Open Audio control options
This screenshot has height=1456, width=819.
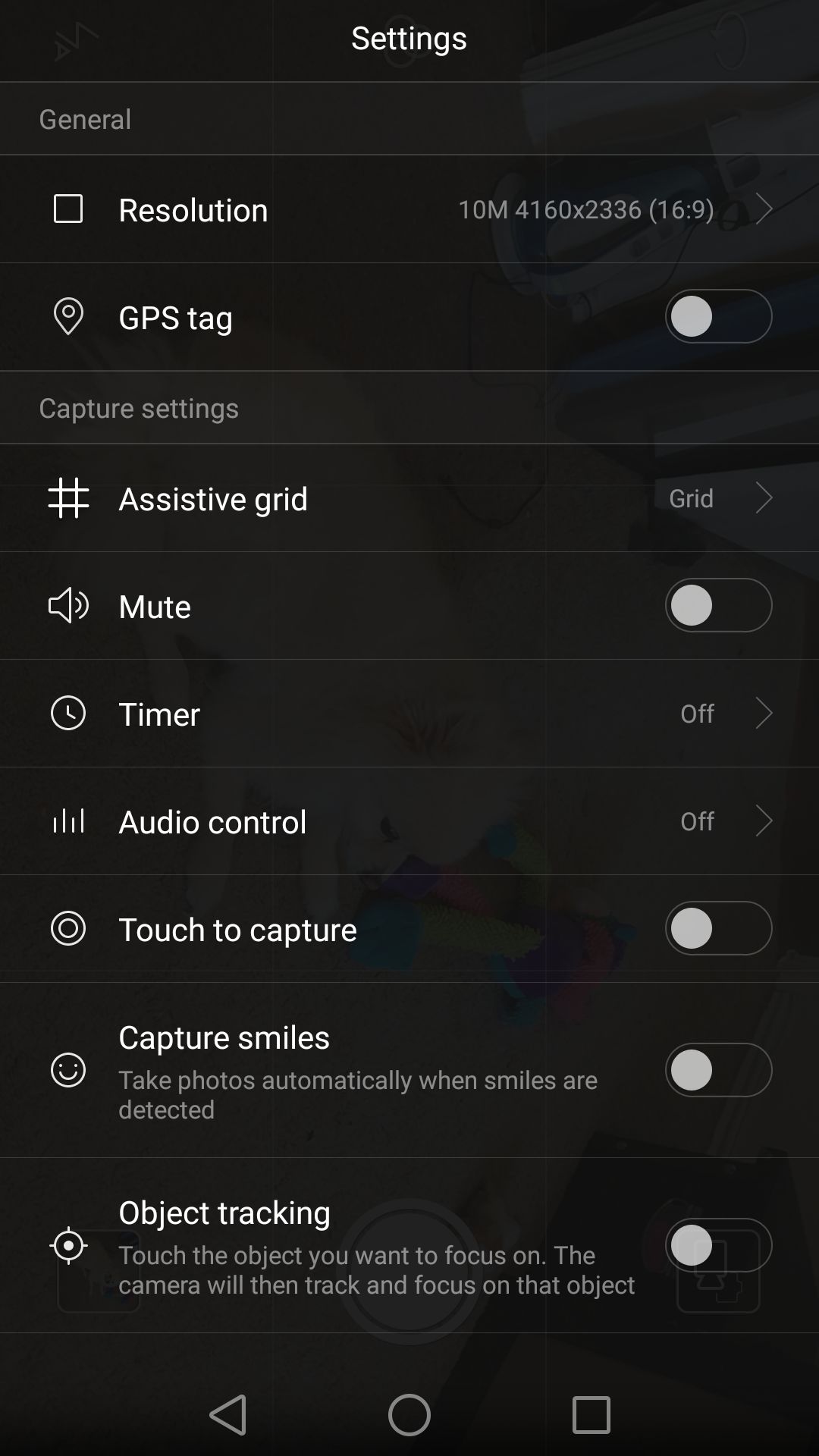click(409, 821)
